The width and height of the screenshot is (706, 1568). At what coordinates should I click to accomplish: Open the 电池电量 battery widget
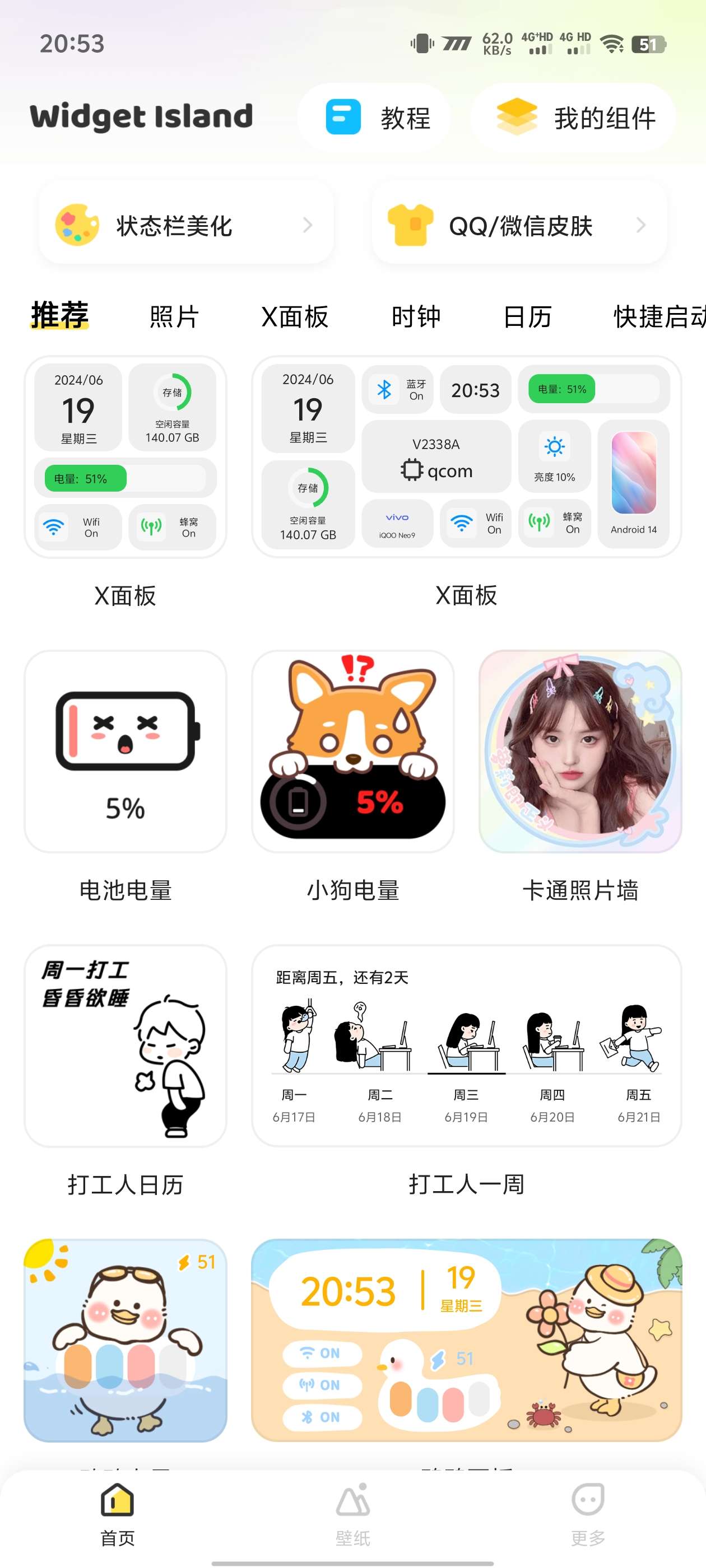tap(126, 751)
